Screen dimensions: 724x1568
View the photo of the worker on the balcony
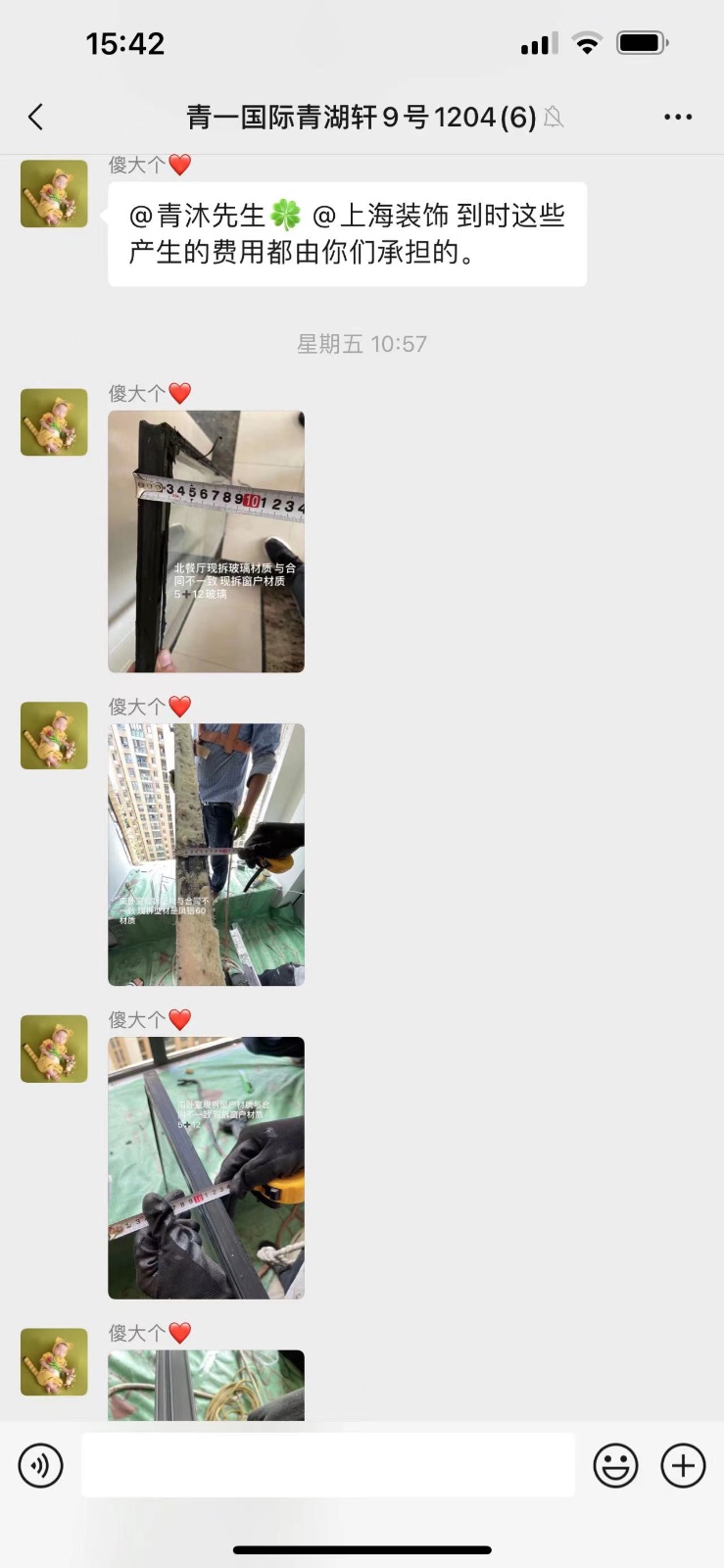[x=206, y=855]
